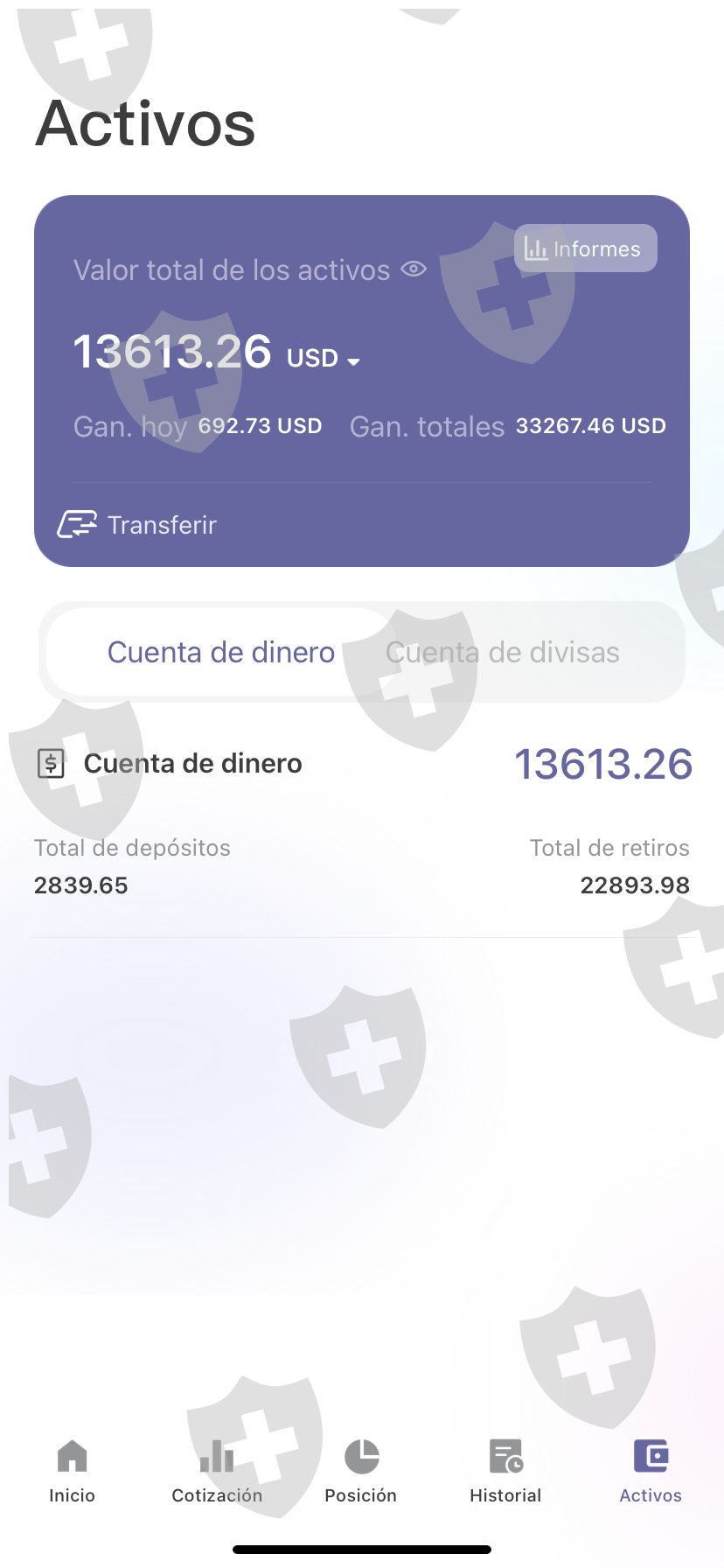View the Historial tab
Image resolution: width=724 pixels, height=1568 pixels.
[x=505, y=1471]
